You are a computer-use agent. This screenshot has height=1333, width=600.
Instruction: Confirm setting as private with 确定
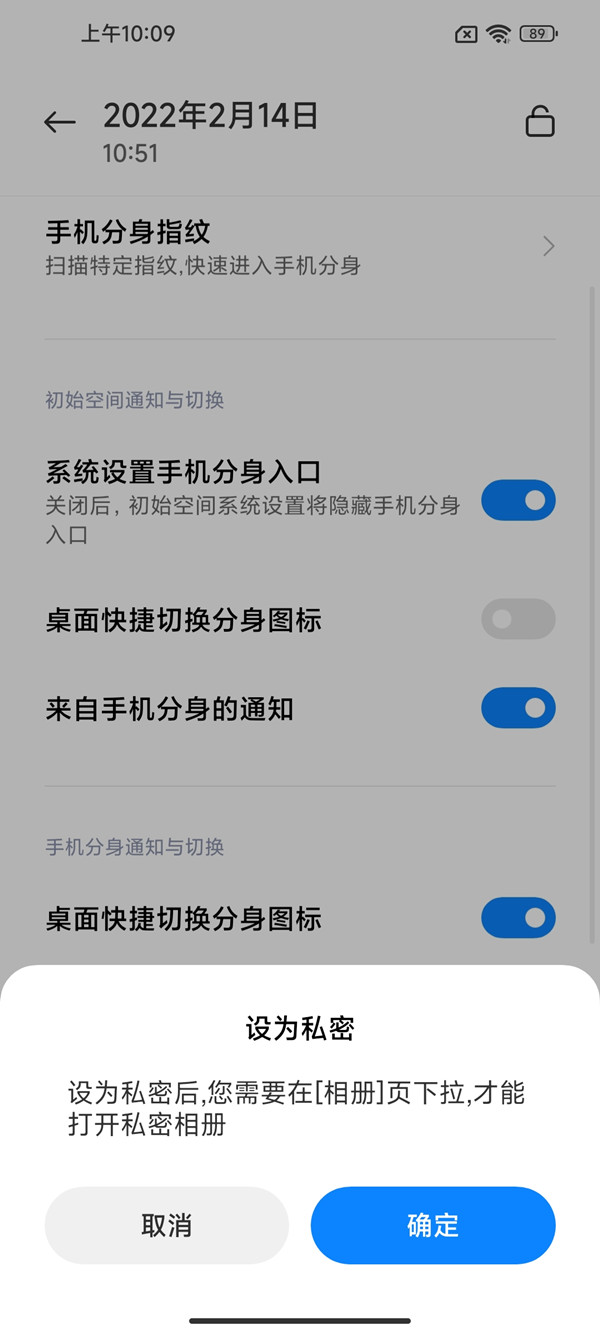(432, 1225)
